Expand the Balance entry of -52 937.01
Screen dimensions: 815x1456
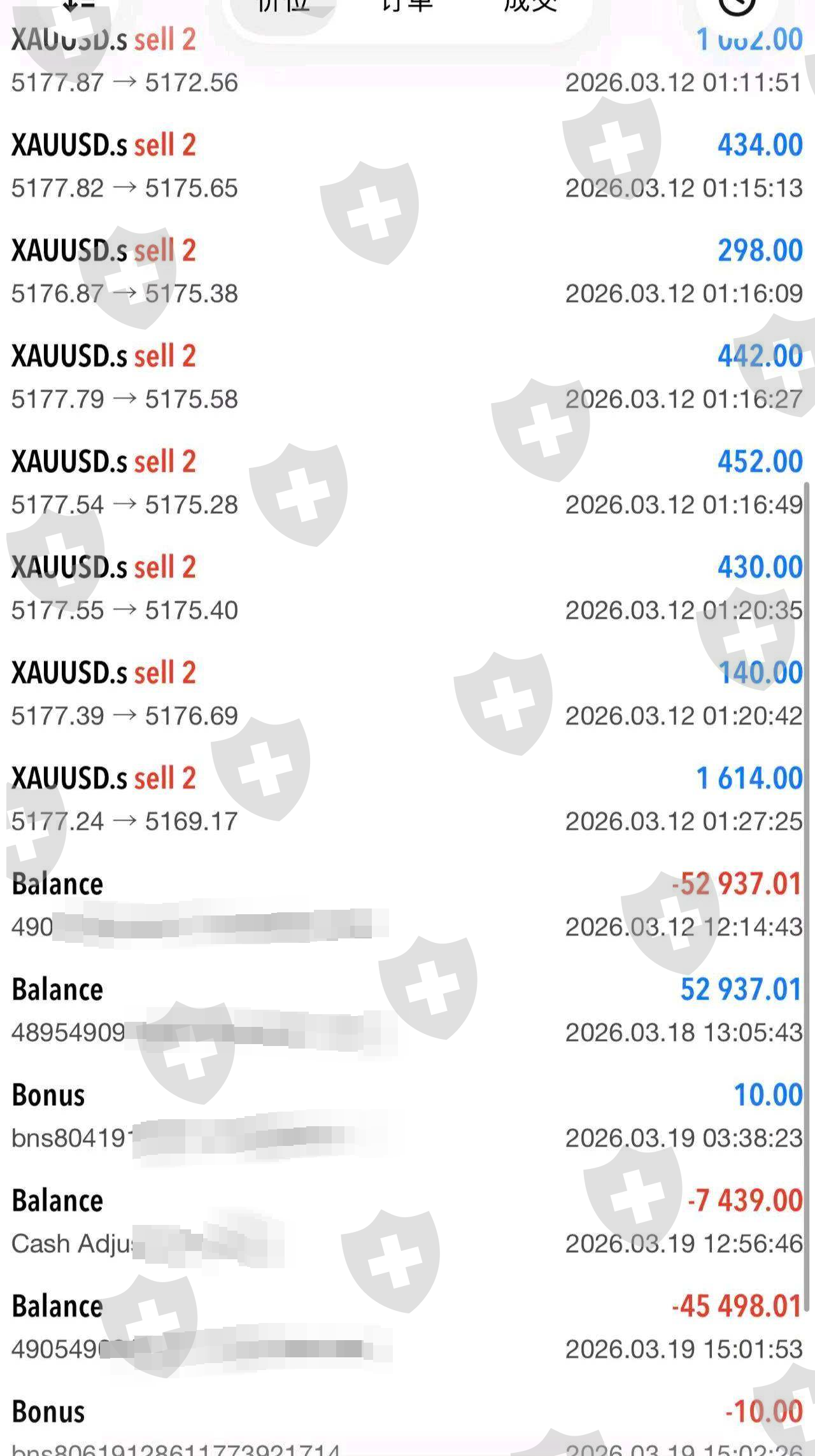[407, 905]
